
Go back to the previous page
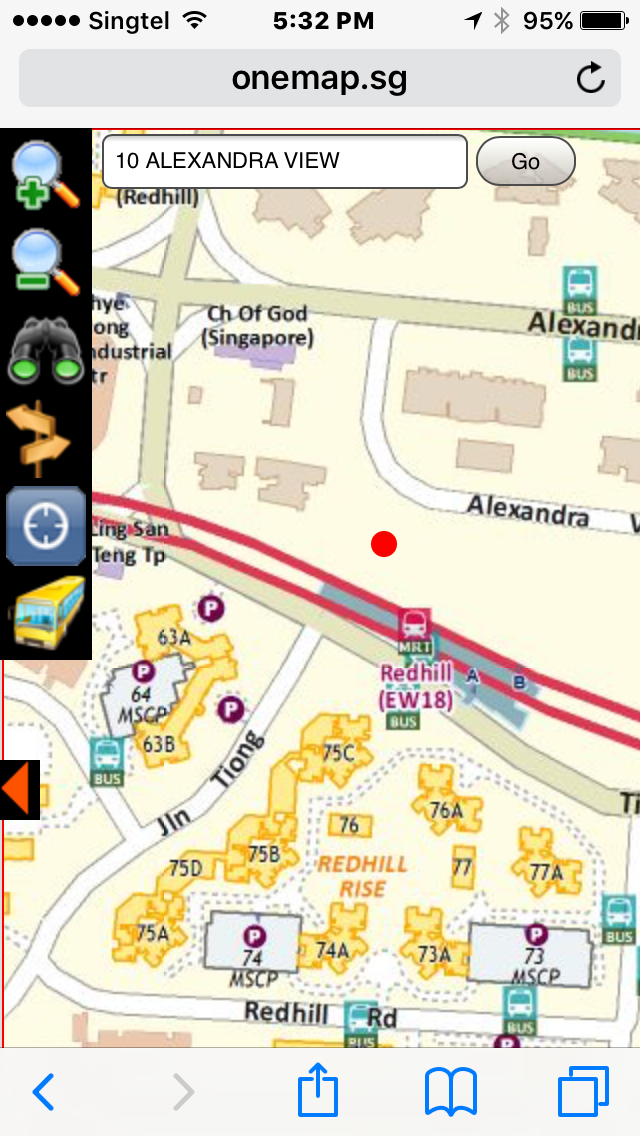(43, 1092)
